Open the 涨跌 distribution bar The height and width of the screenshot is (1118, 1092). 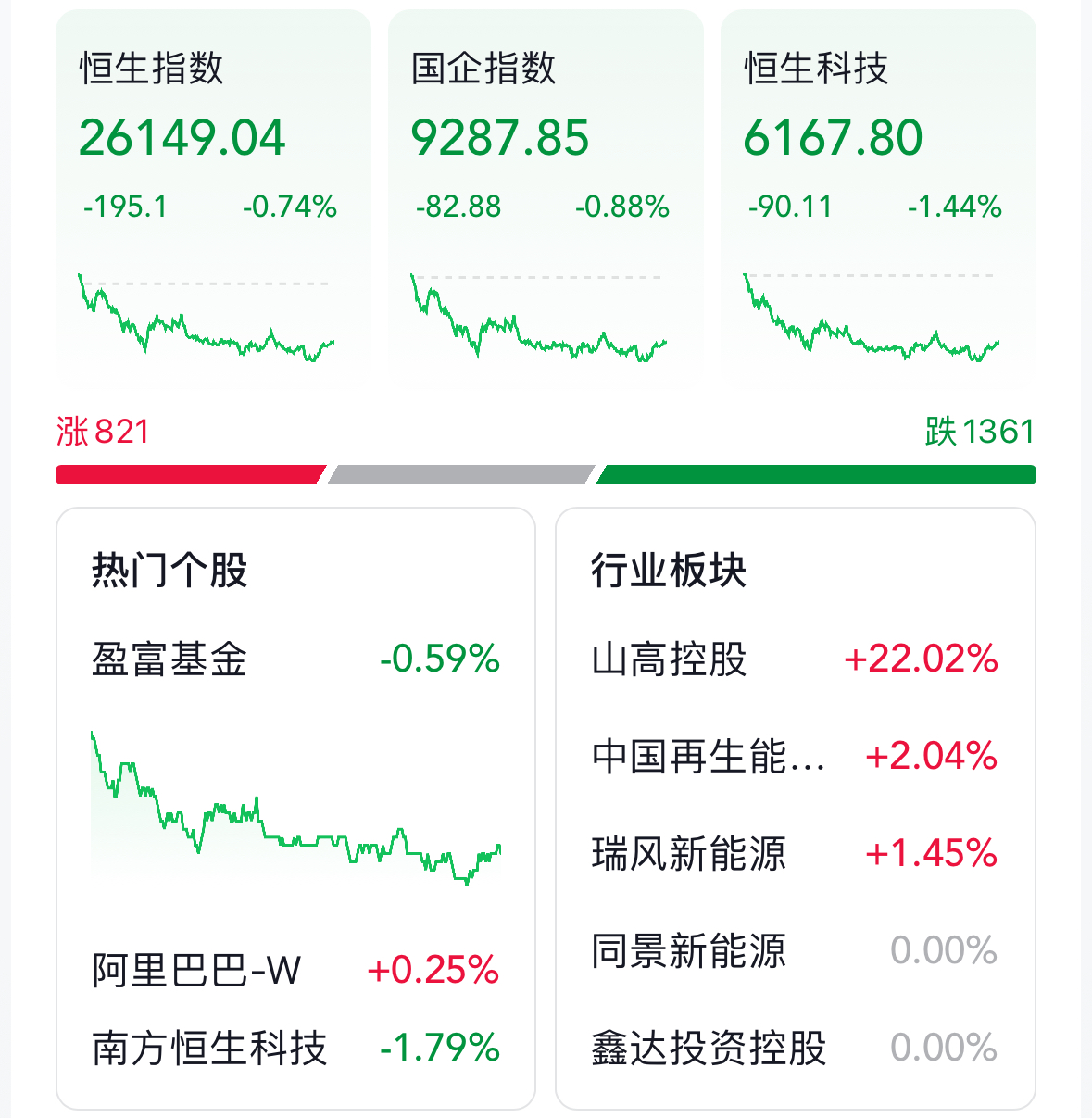(546, 474)
